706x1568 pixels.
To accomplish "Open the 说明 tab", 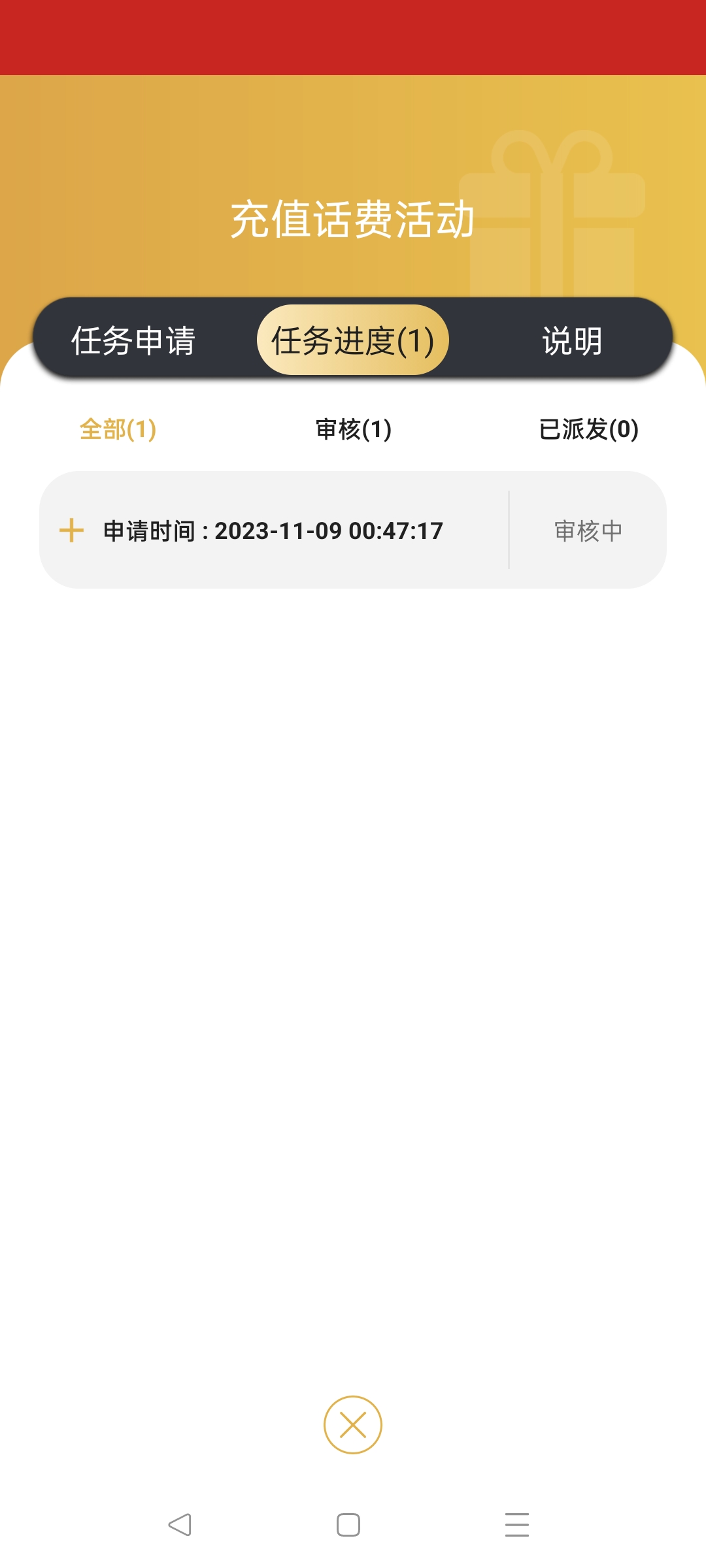I will 572,340.
